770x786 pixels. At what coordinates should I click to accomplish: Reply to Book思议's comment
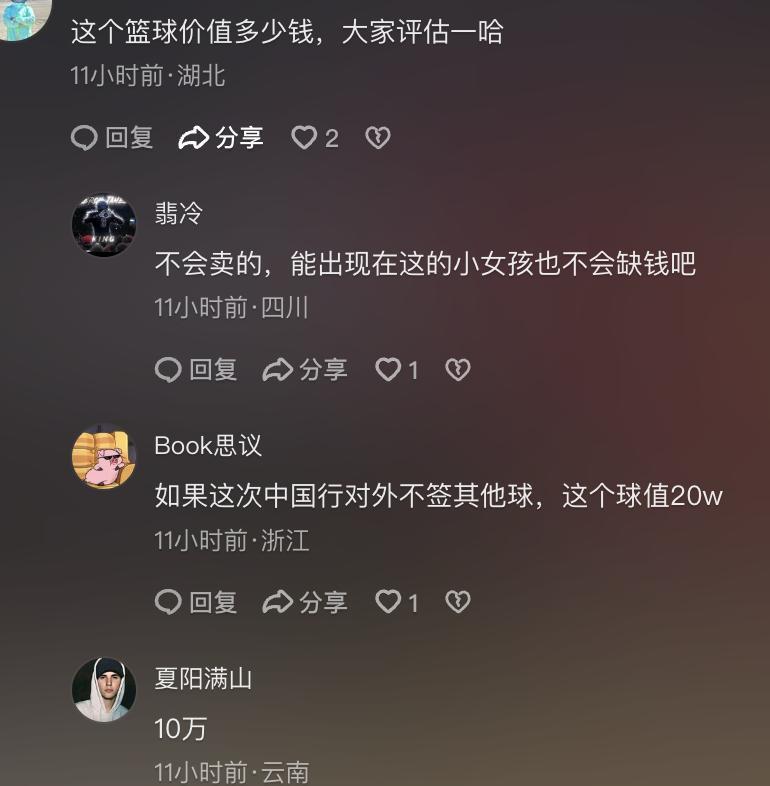click(196, 602)
